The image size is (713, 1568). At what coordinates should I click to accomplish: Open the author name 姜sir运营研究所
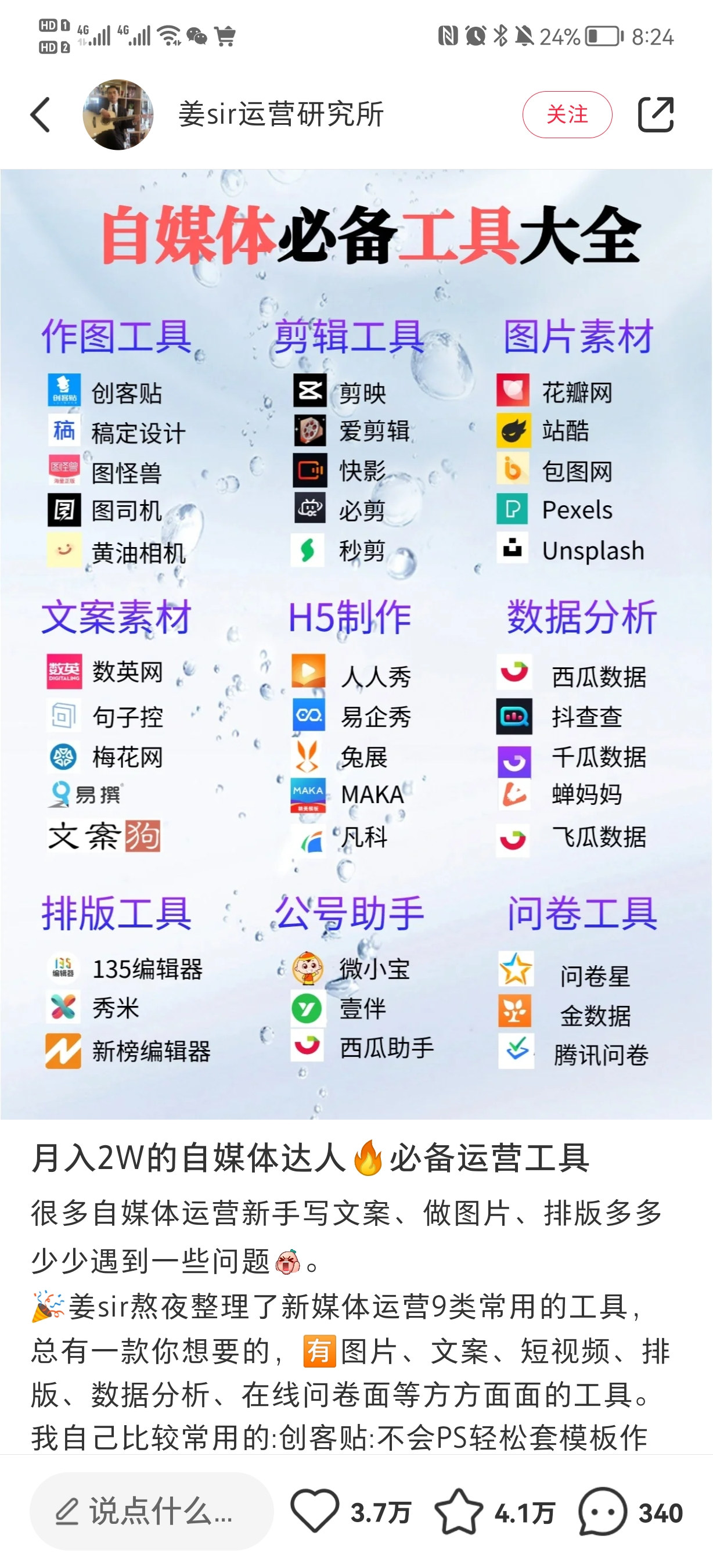tap(281, 114)
